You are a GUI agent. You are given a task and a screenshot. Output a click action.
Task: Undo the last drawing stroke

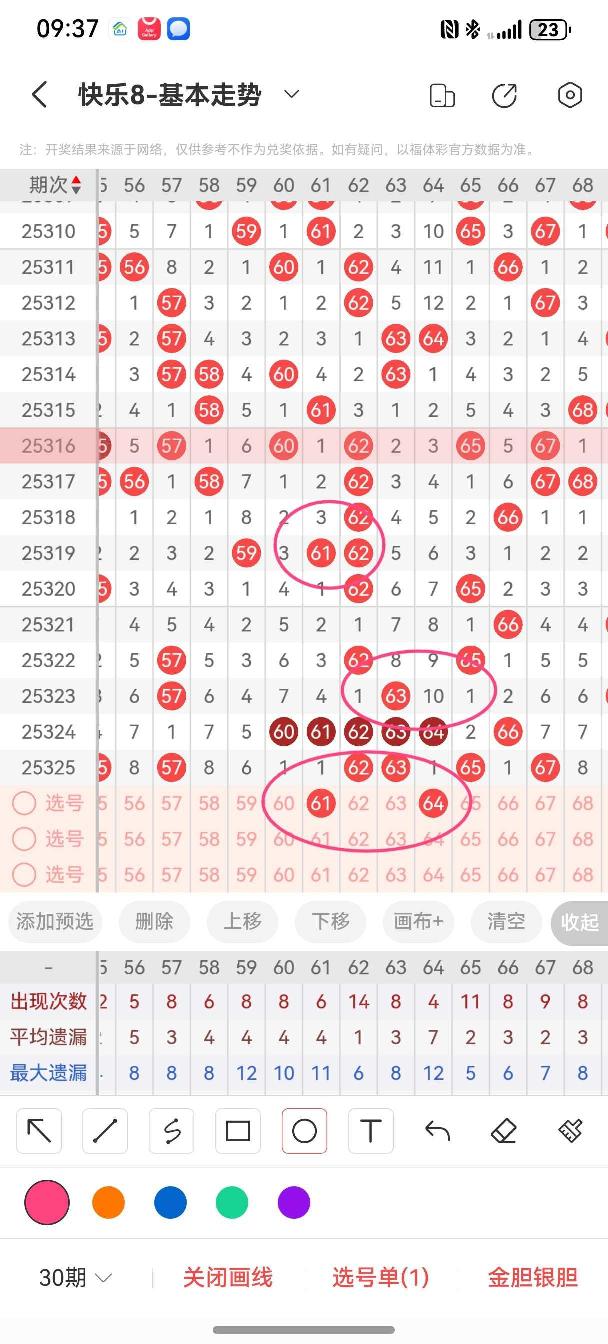click(437, 1131)
